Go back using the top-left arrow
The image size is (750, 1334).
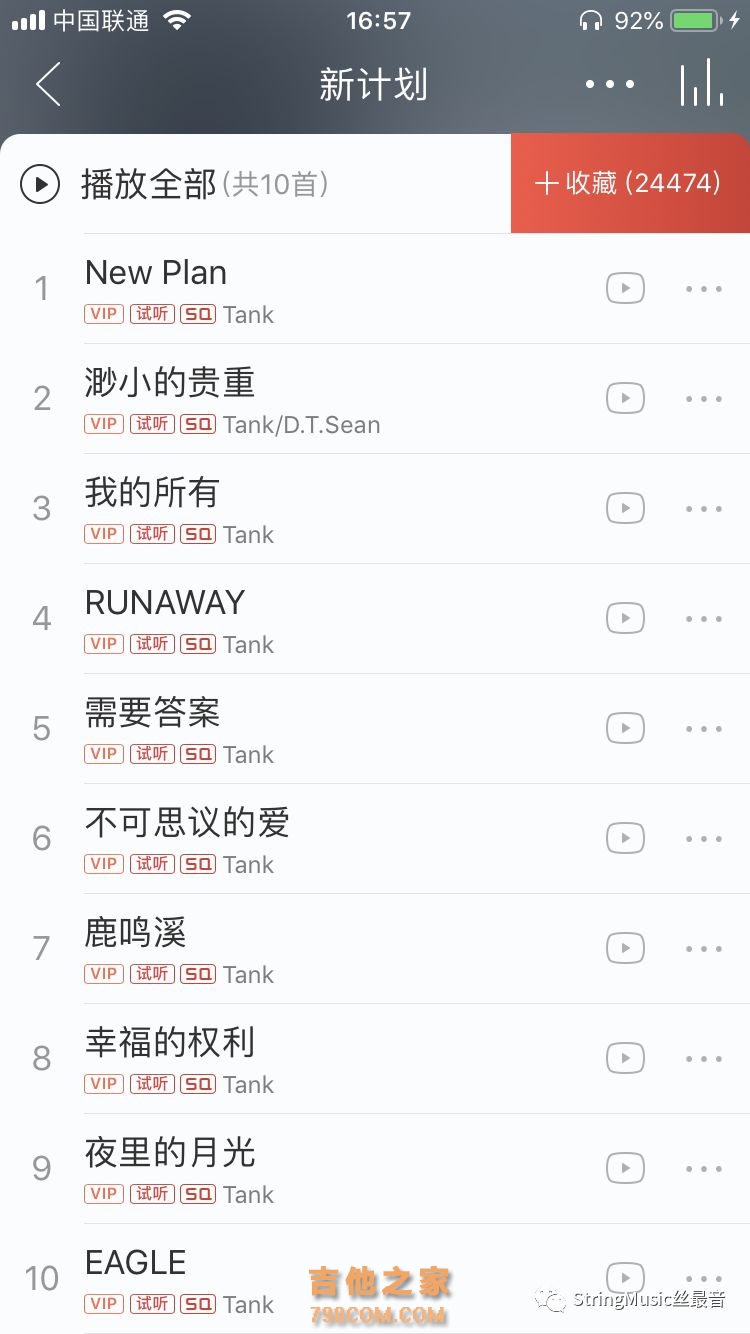pos(48,84)
